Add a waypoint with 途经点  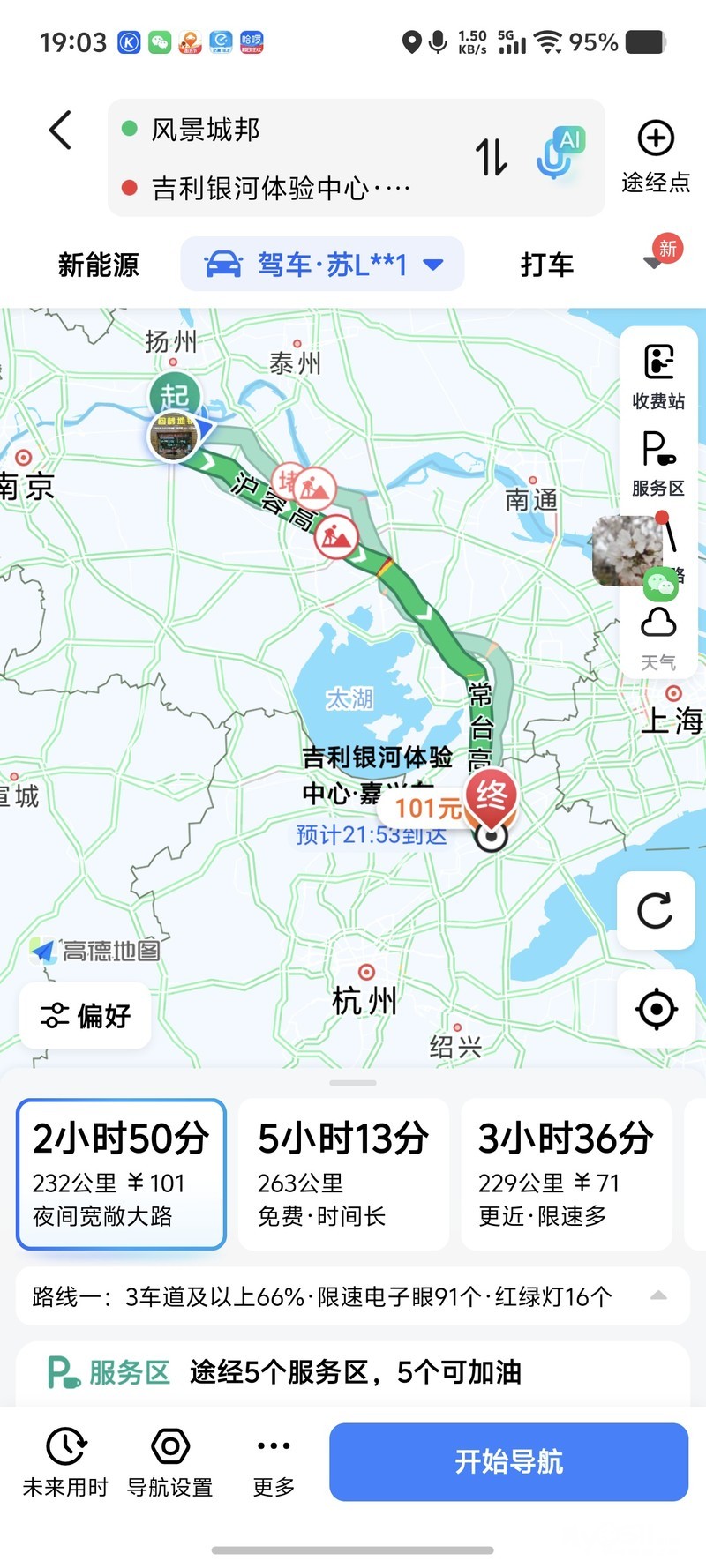point(655,157)
